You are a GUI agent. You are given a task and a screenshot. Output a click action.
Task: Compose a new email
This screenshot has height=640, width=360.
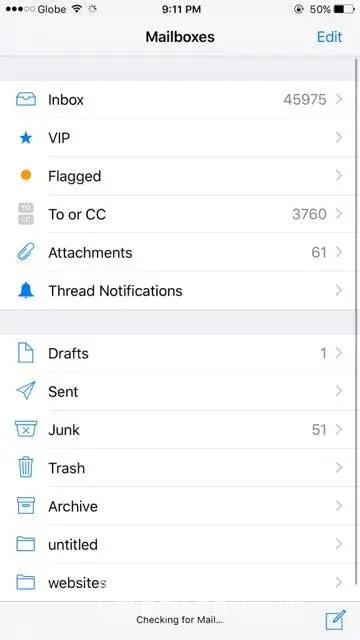336,620
